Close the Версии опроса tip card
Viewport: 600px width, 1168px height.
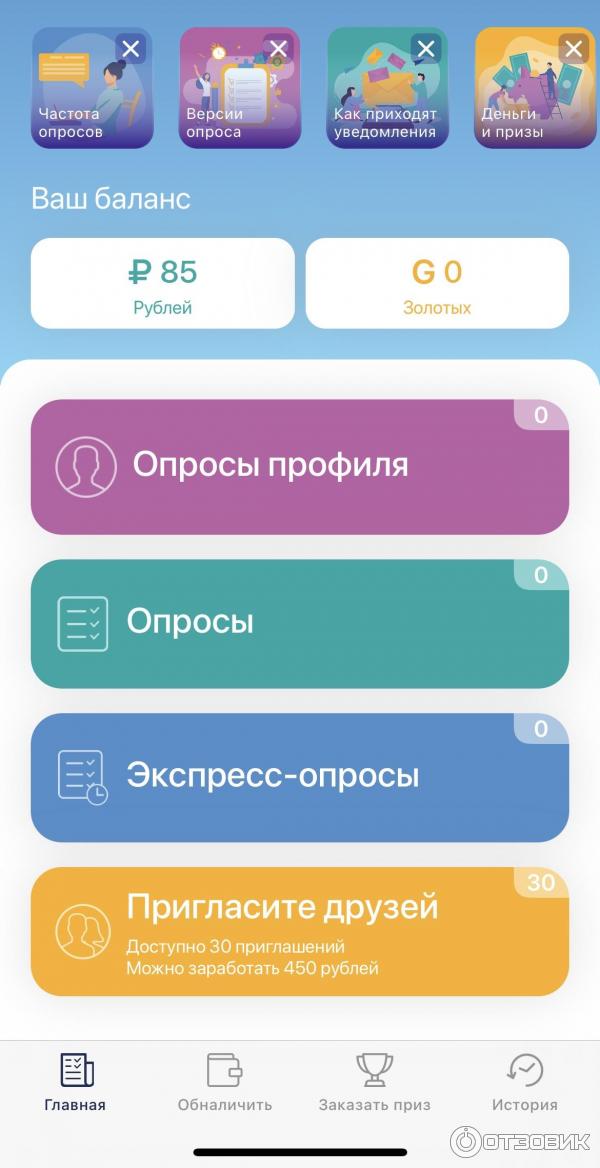pos(278,48)
